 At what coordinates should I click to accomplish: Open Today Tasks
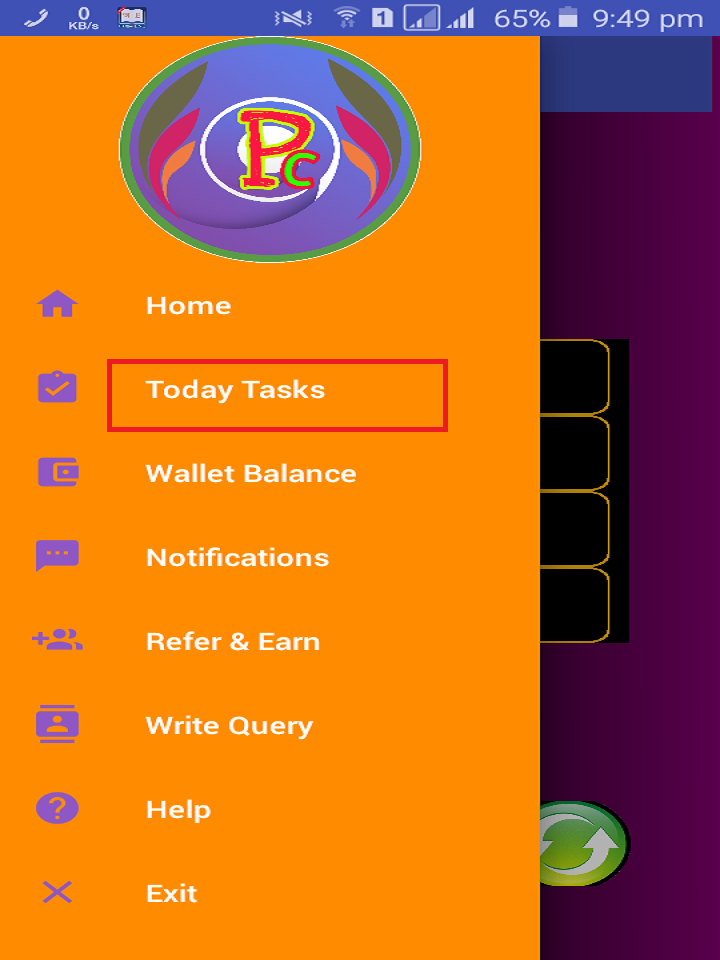pyautogui.click(x=235, y=390)
